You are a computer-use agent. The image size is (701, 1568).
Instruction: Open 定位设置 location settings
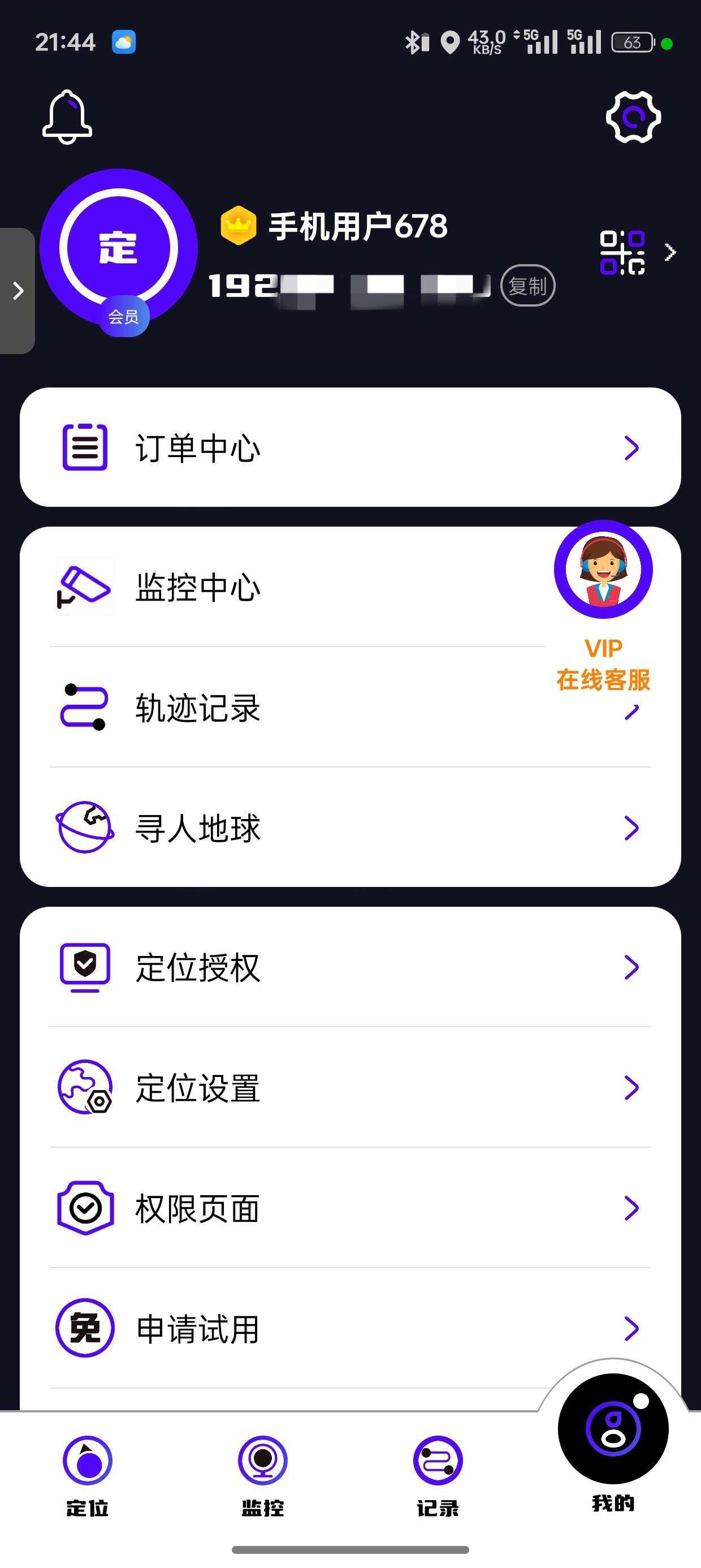[350, 1088]
